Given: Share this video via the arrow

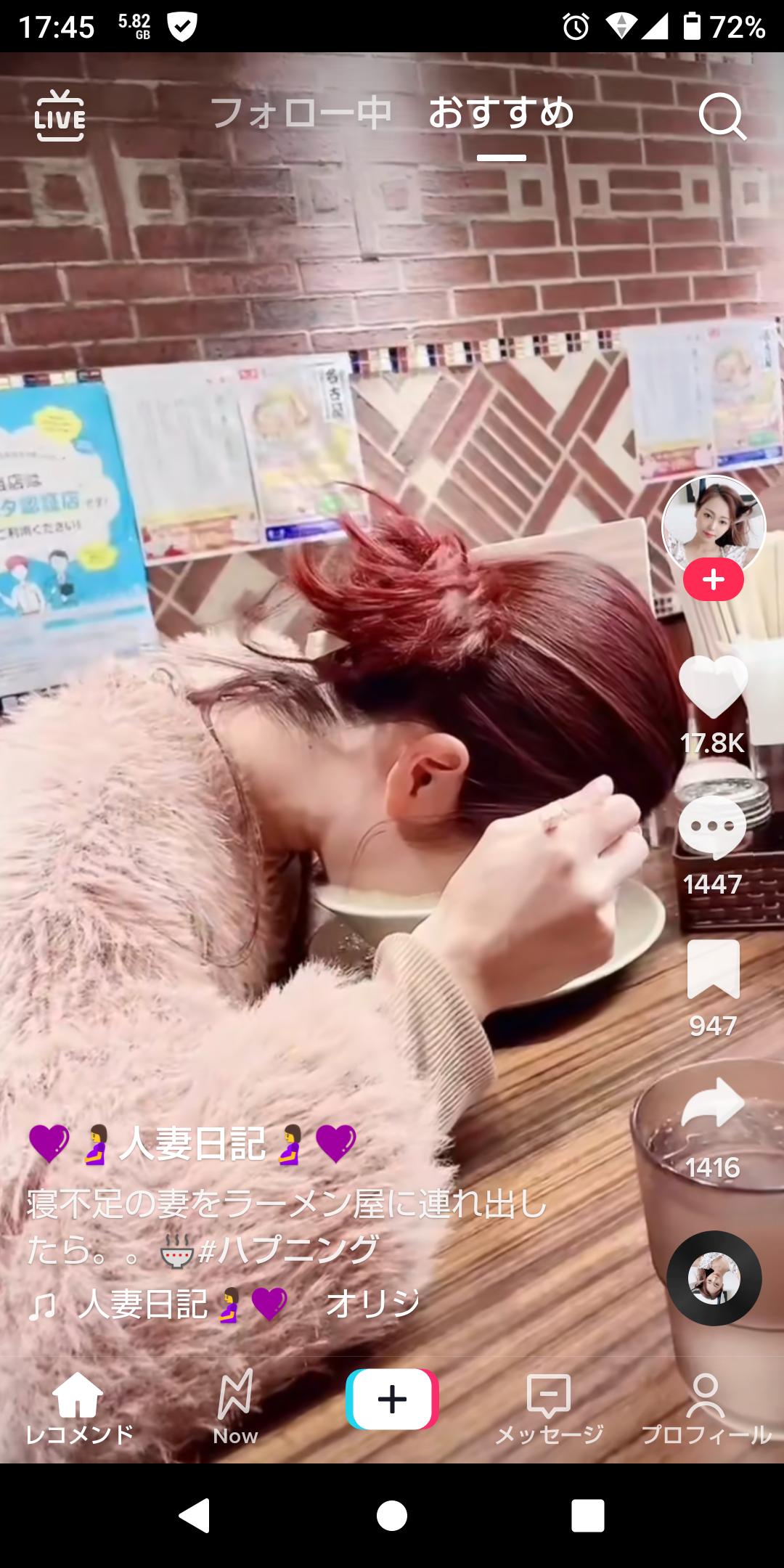Looking at the screenshot, I should point(713,1103).
